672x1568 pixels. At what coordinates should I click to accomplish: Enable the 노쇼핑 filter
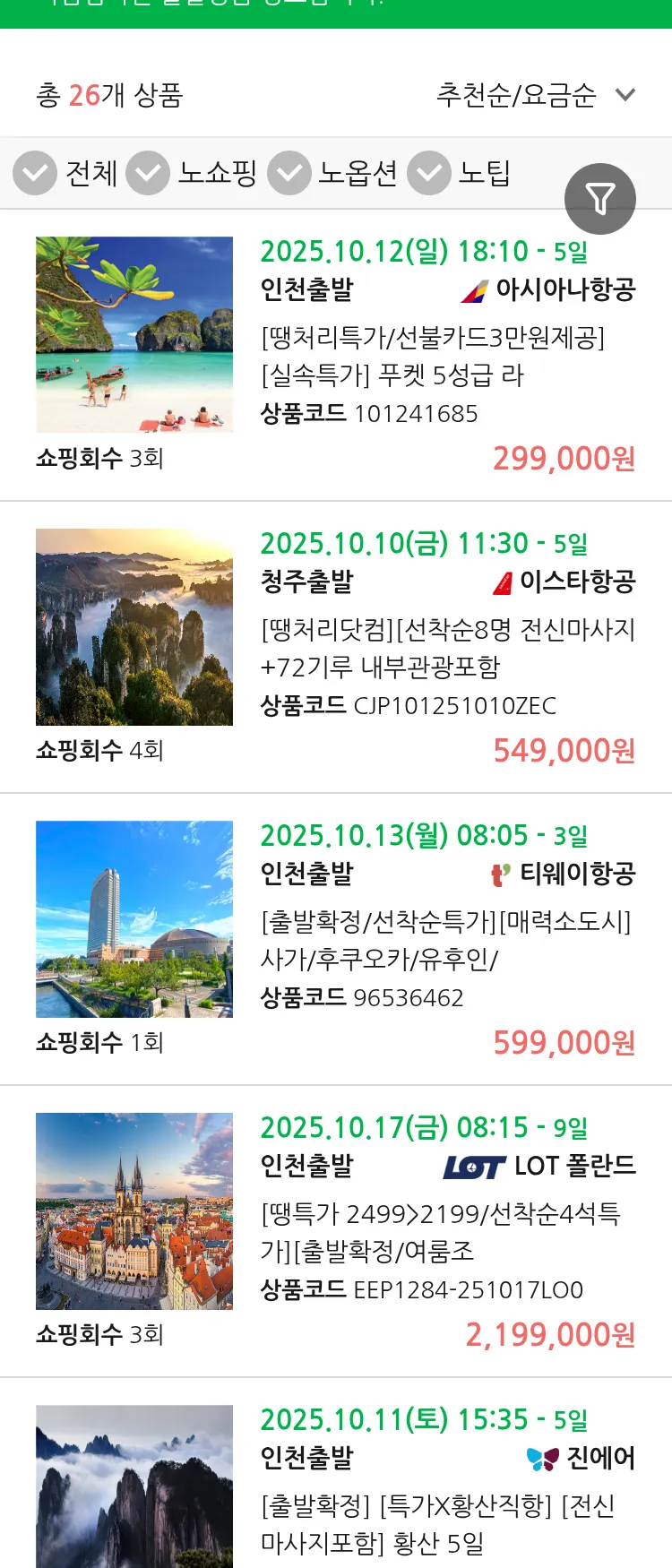[149, 172]
